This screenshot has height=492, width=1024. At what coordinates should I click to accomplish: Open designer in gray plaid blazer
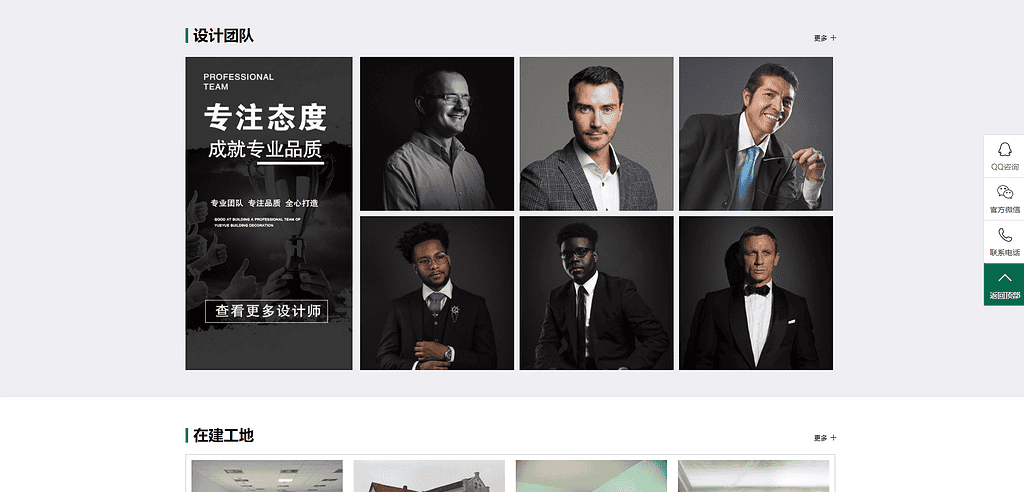(596, 133)
